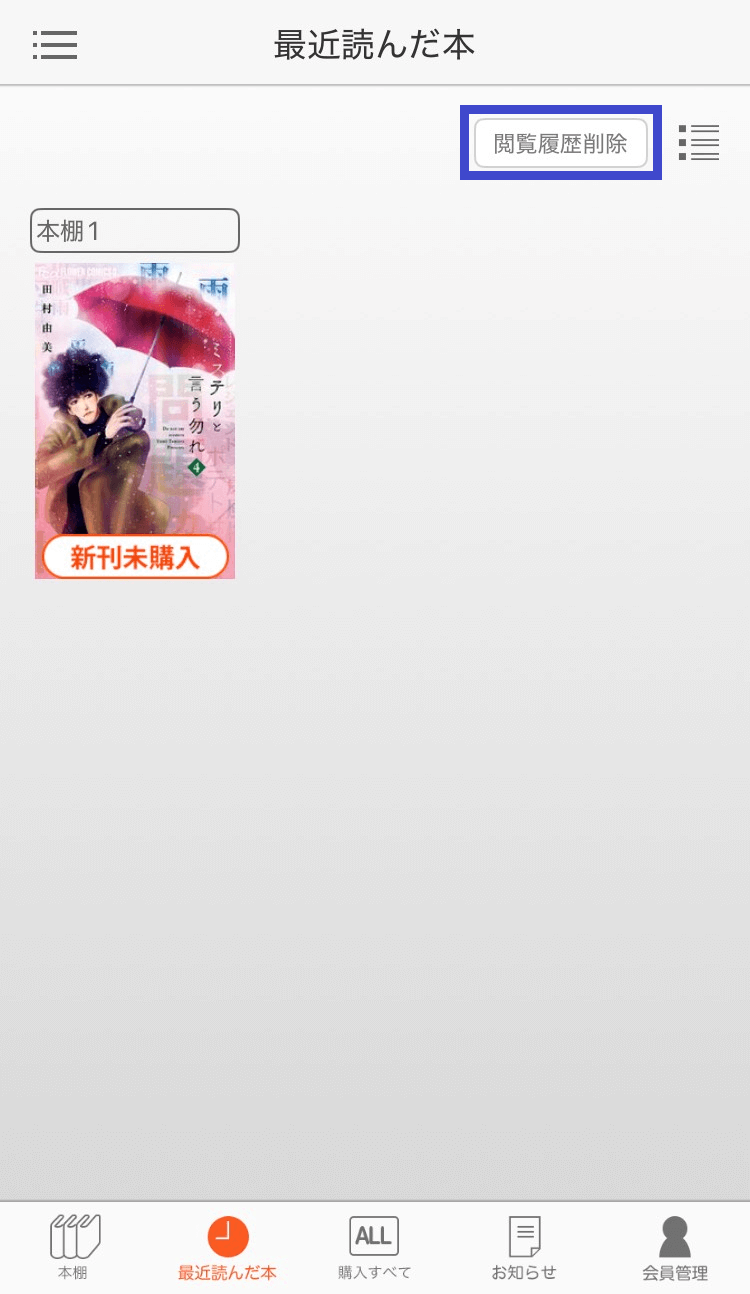Viewport: 750px width, 1294px height.
Task: Switch to list view layout
Action: click(x=698, y=143)
